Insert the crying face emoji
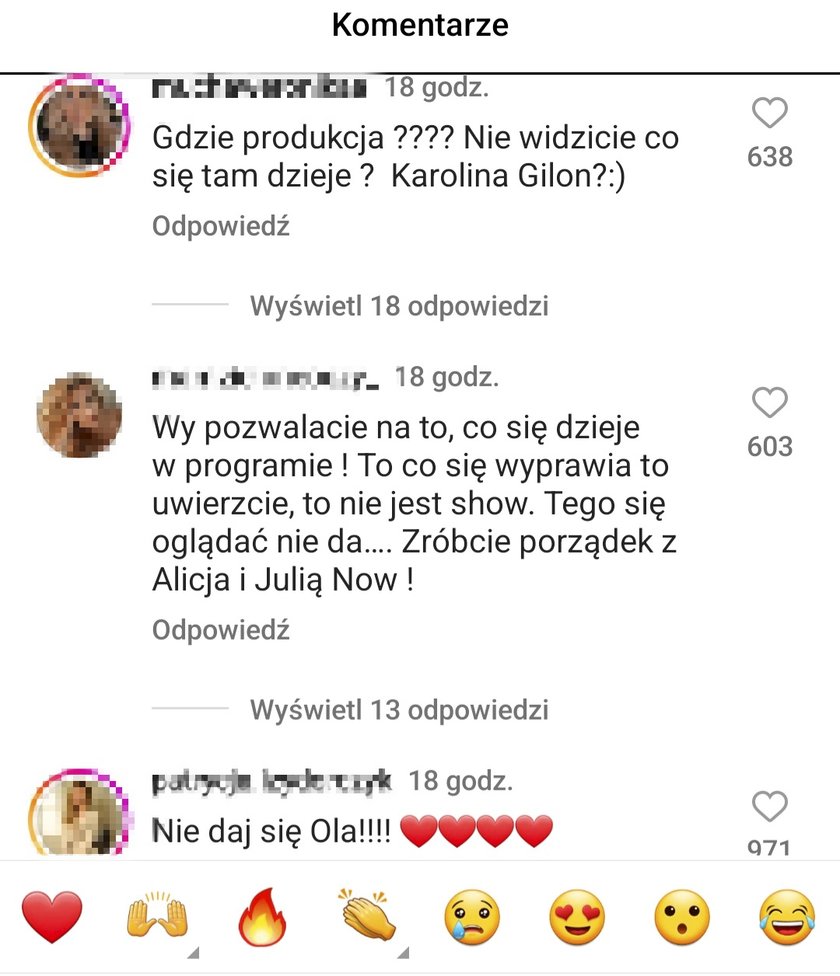The image size is (840, 976). pyautogui.click(x=472, y=917)
